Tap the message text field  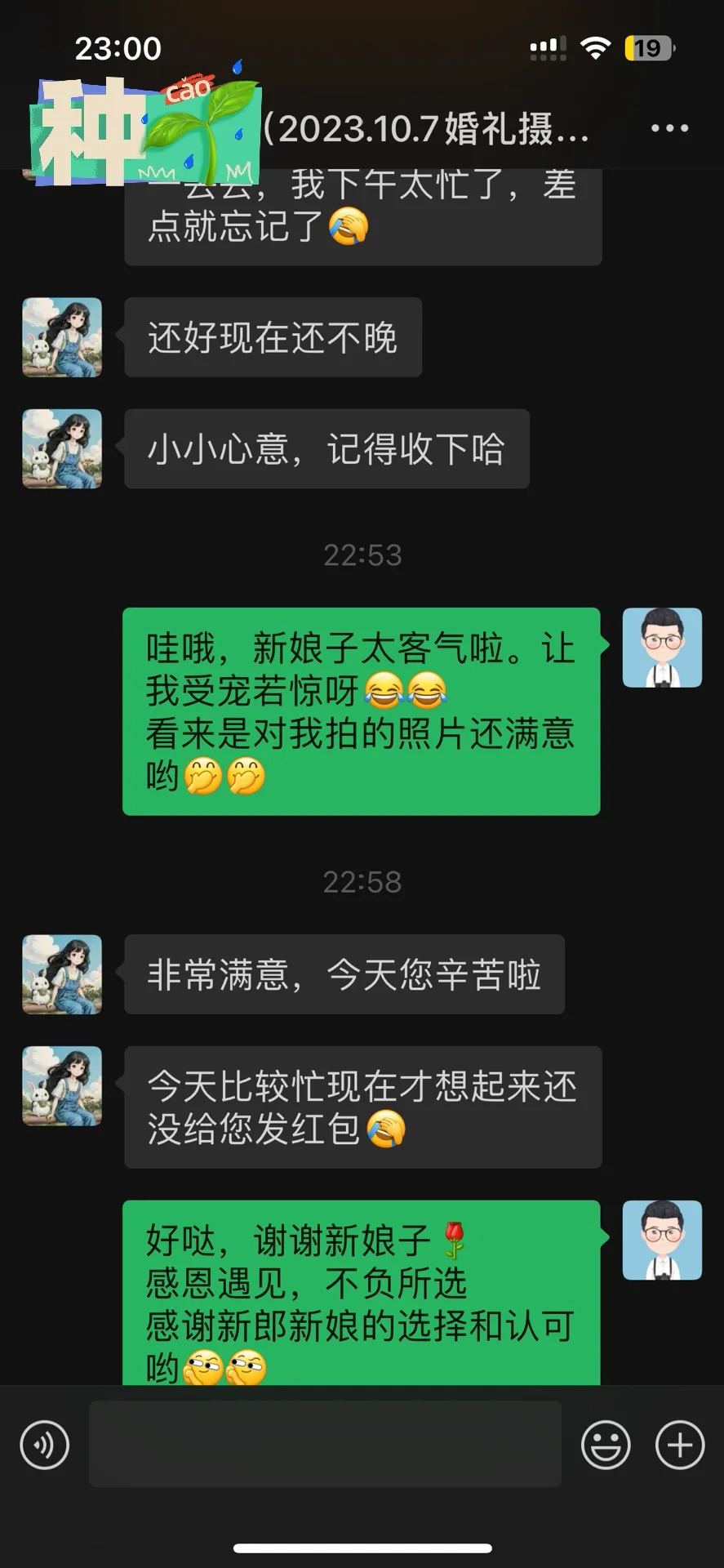coord(325,1444)
